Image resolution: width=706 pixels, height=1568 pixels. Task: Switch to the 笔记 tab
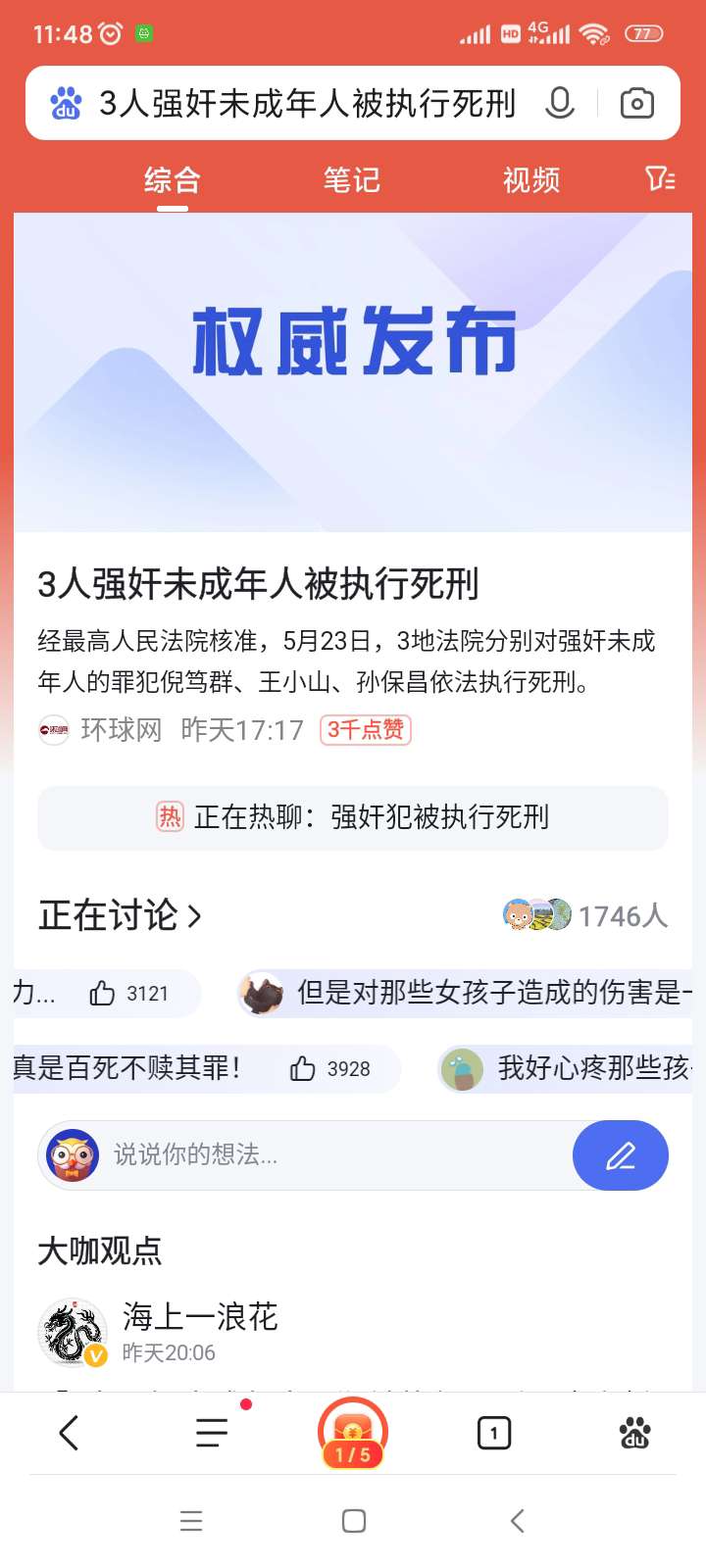point(351,180)
